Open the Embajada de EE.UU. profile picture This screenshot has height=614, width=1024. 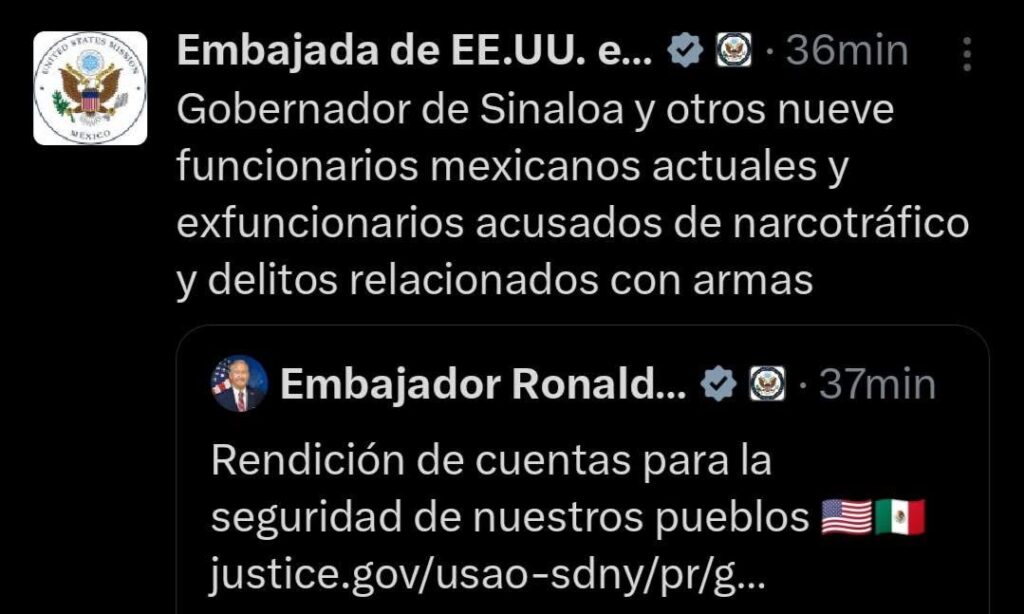click(90, 88)
